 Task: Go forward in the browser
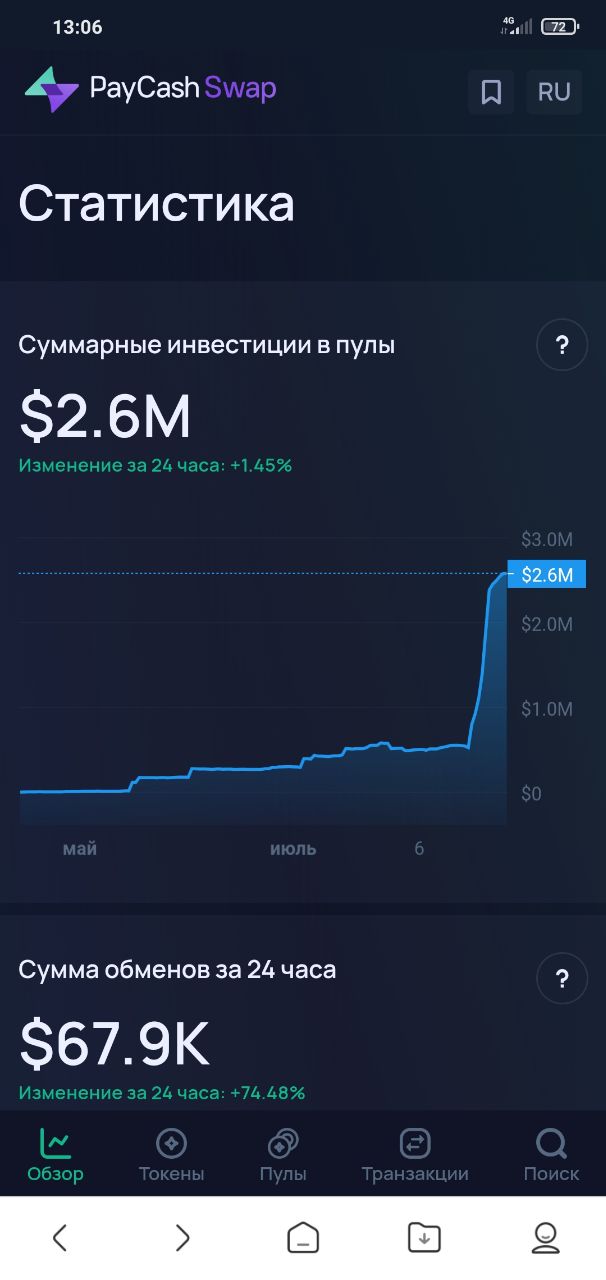[182, 1238]
